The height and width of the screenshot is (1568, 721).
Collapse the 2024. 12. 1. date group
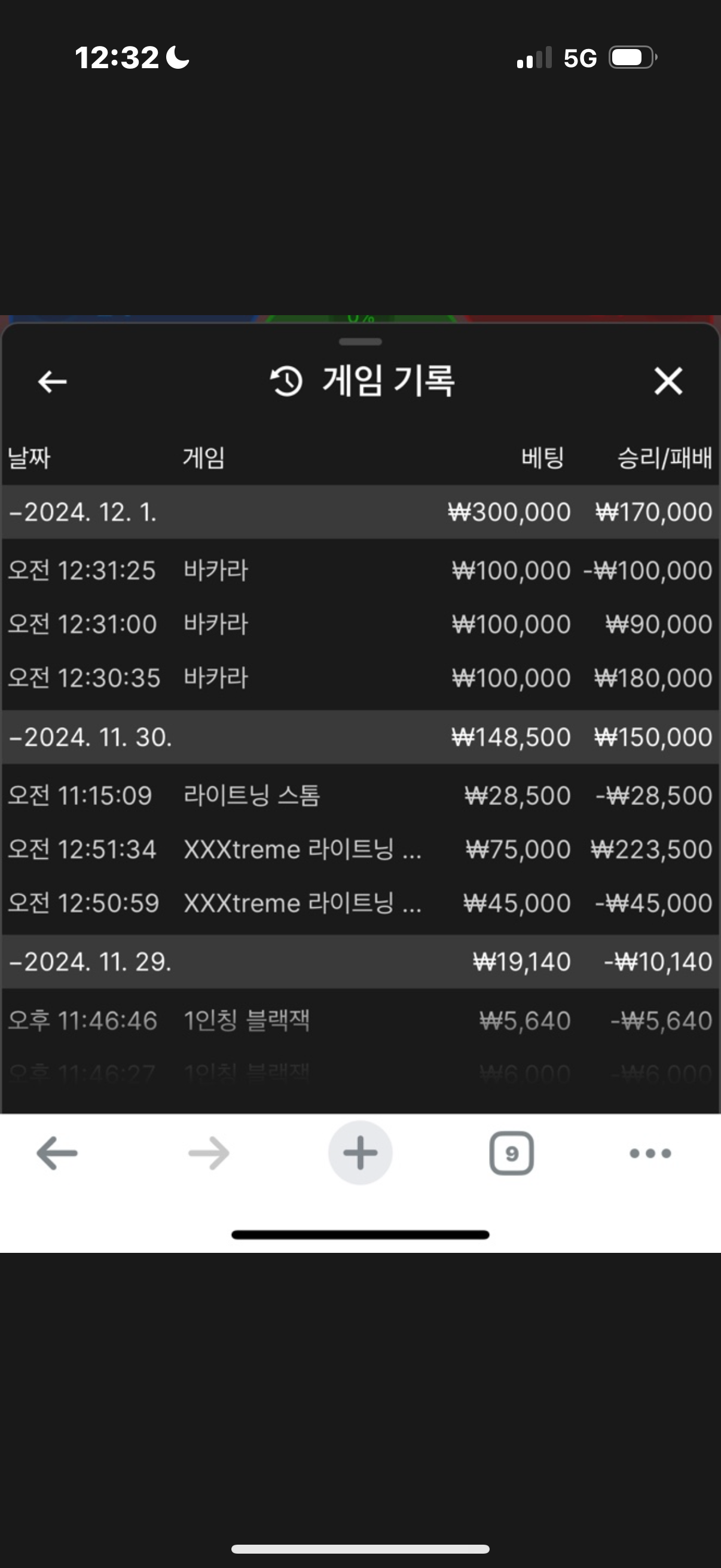point(360,512)
